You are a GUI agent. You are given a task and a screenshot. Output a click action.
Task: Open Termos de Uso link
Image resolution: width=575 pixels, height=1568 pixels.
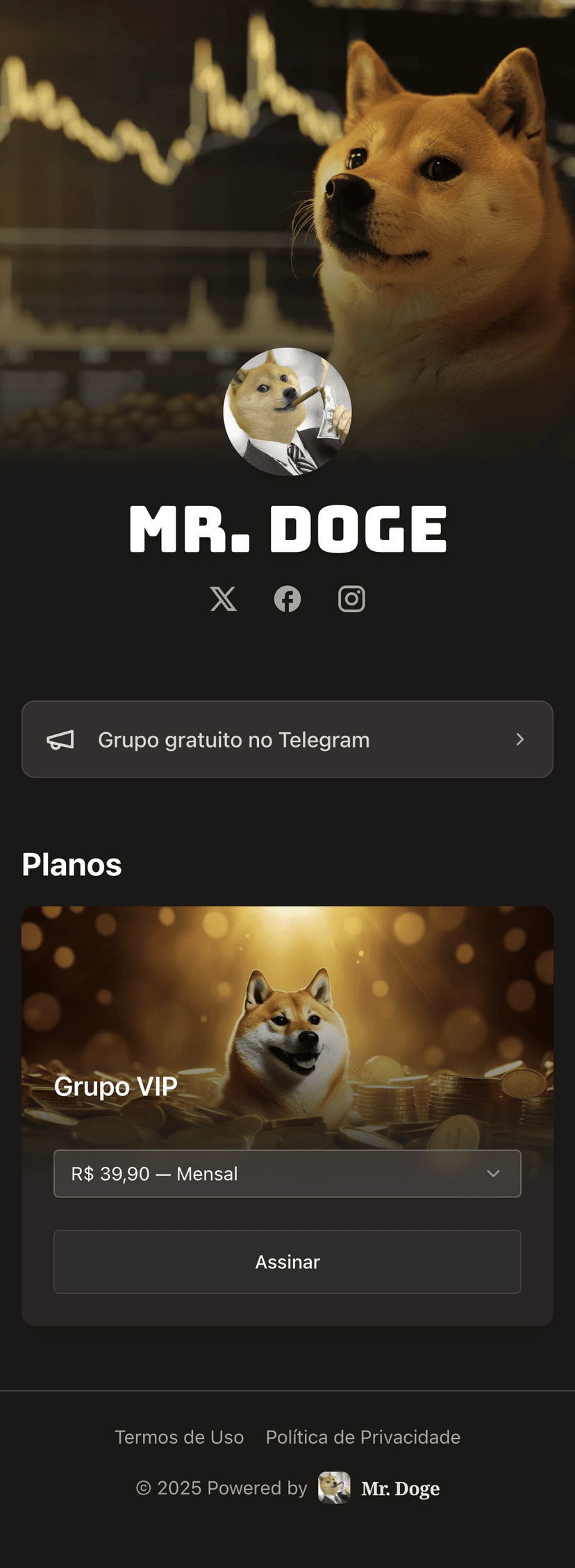pos(179,1437)
